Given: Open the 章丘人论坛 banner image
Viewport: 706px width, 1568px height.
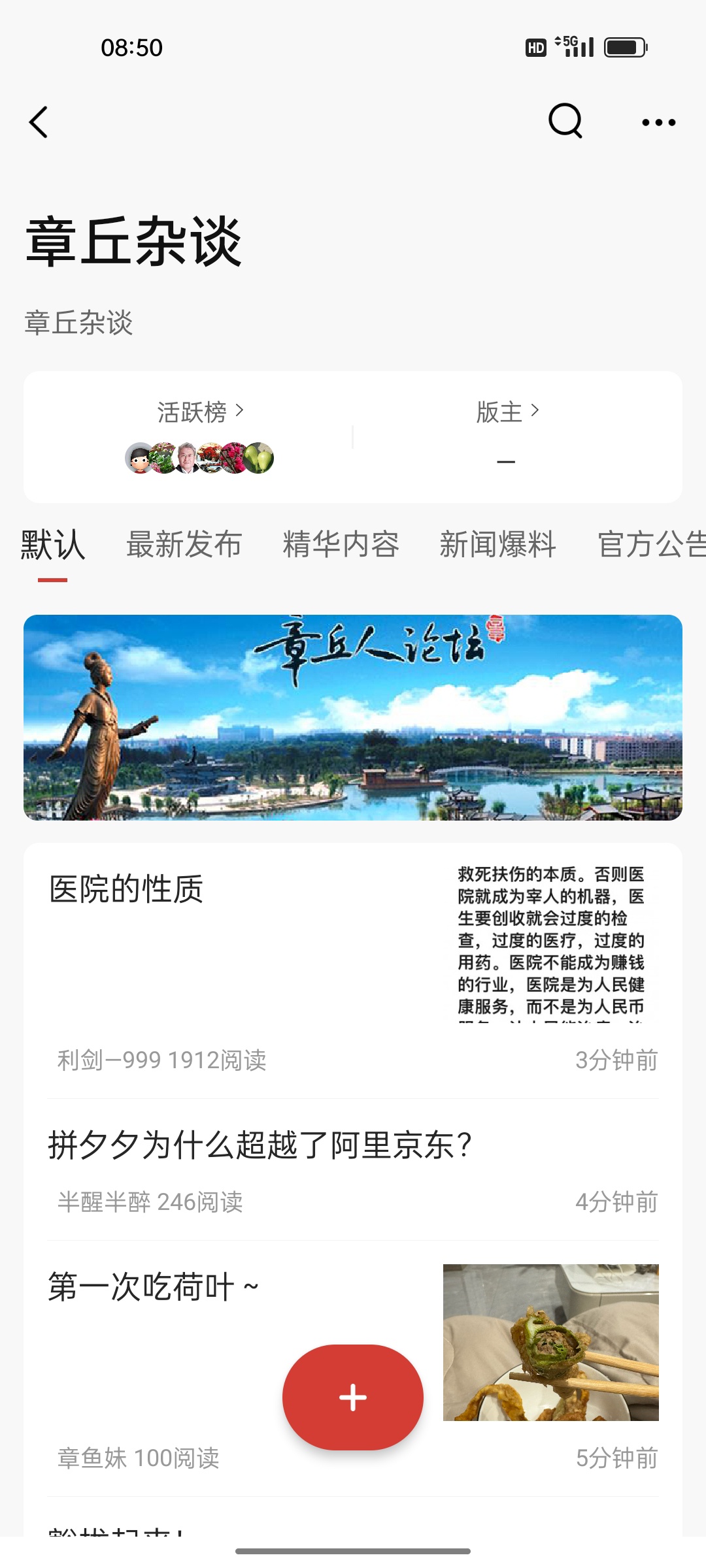Looking at the screenshot, I should pos(353,717).
